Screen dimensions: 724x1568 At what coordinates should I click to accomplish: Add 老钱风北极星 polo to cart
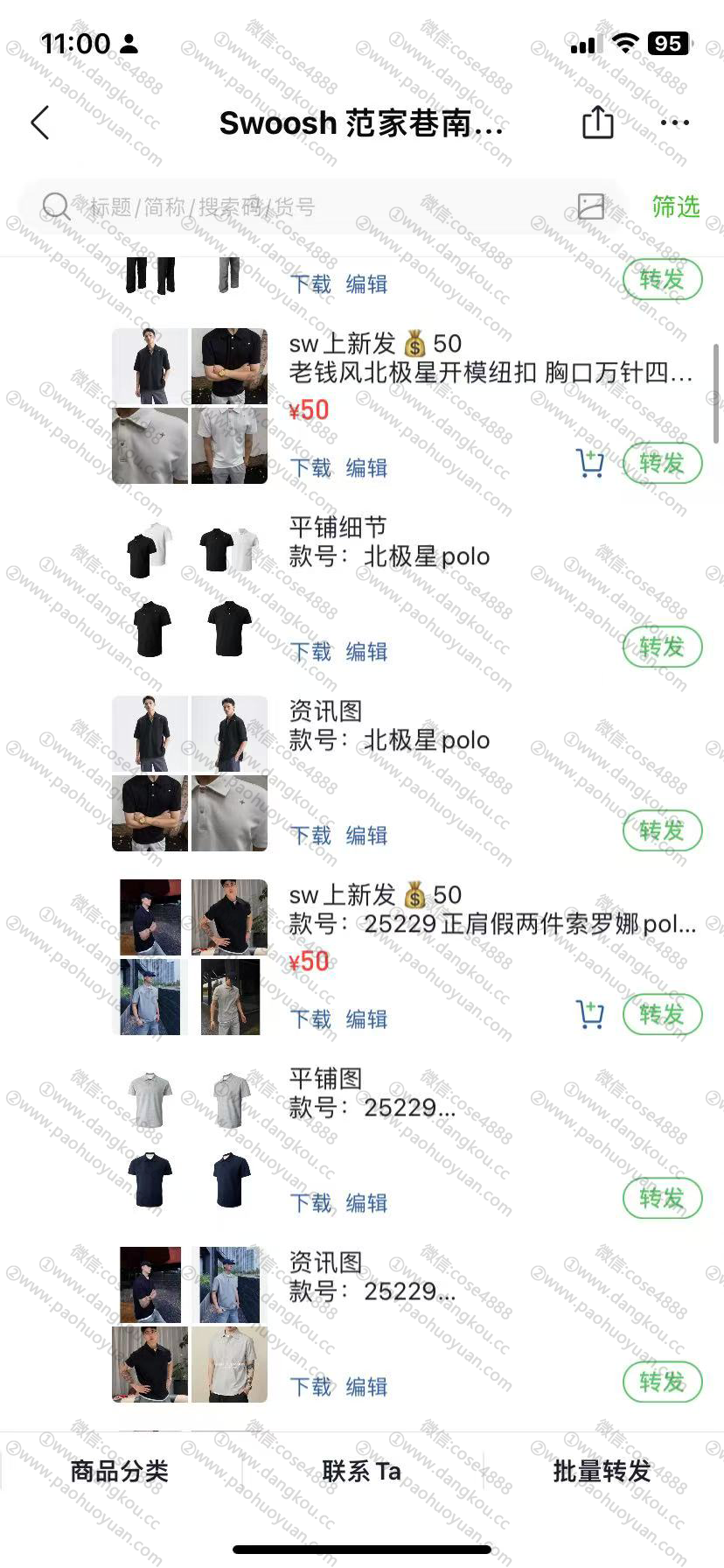590,463
